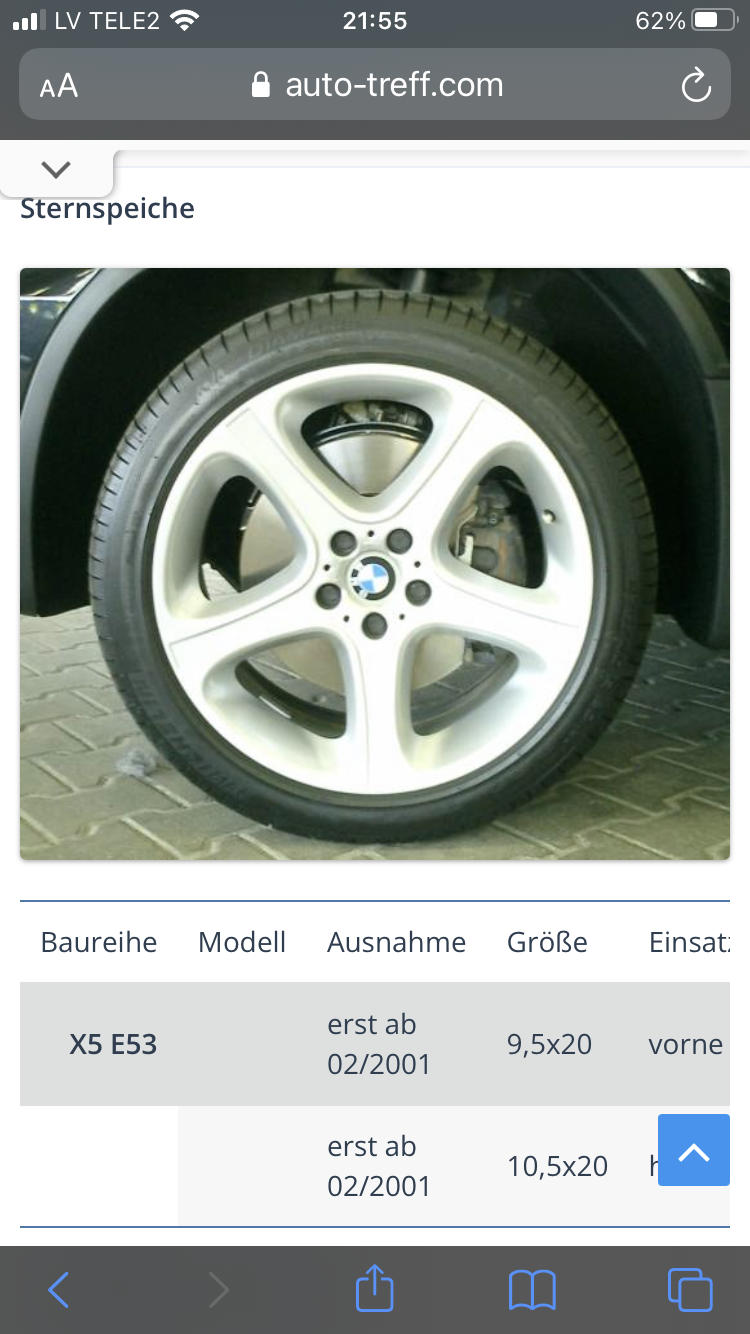Screen dimensions: 750x1334
Task: Go back to the previous page
Action: pyautogui.click(x=59, y=1290)
